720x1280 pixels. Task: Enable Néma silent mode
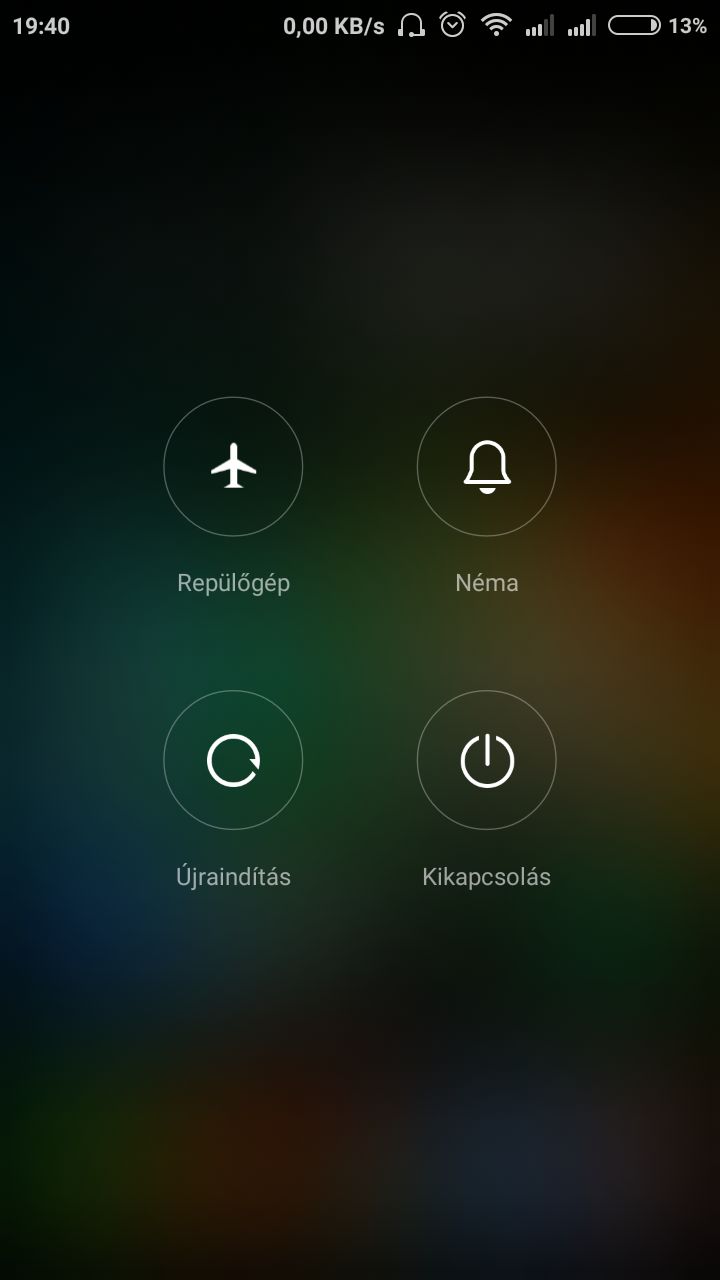pos(486,467)
